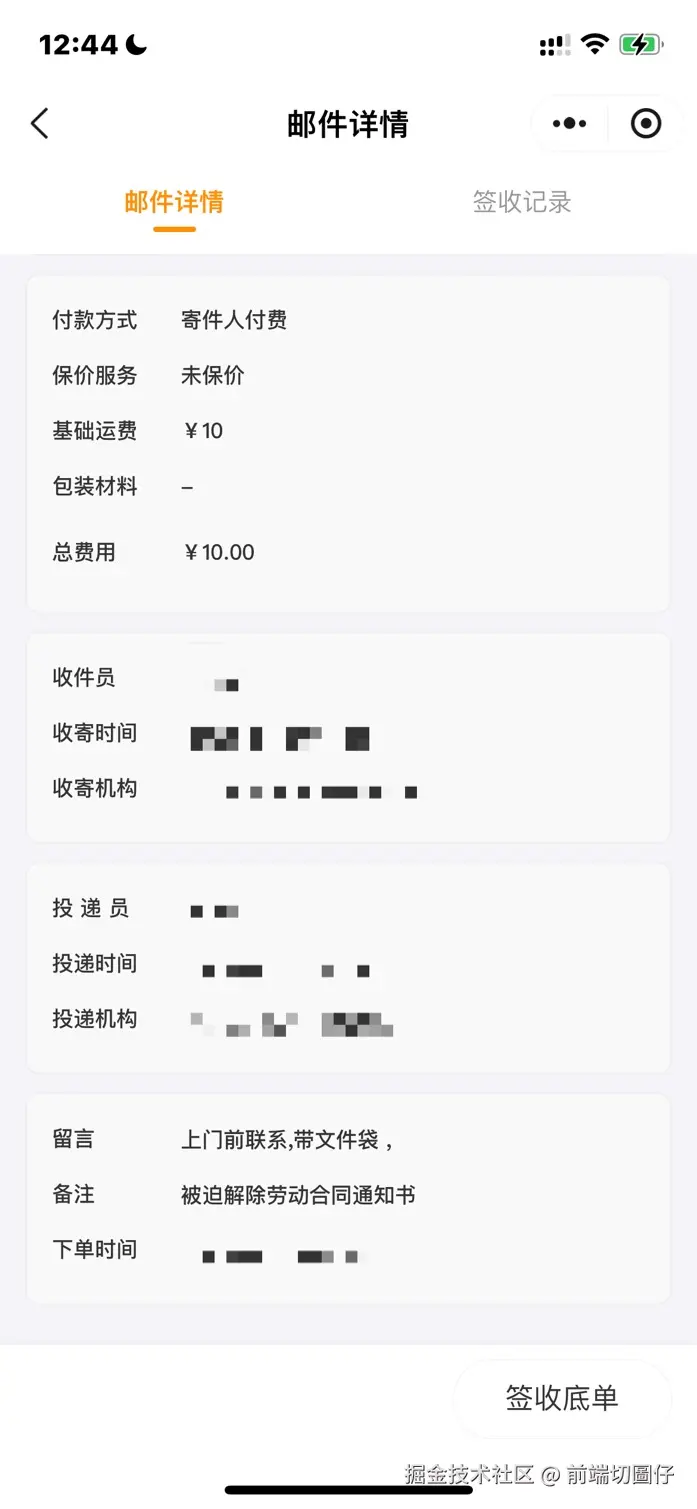This screenshot has height=1509, width=697.
Task: Open the 签收底单 receipt
Action: point(562,1398)
